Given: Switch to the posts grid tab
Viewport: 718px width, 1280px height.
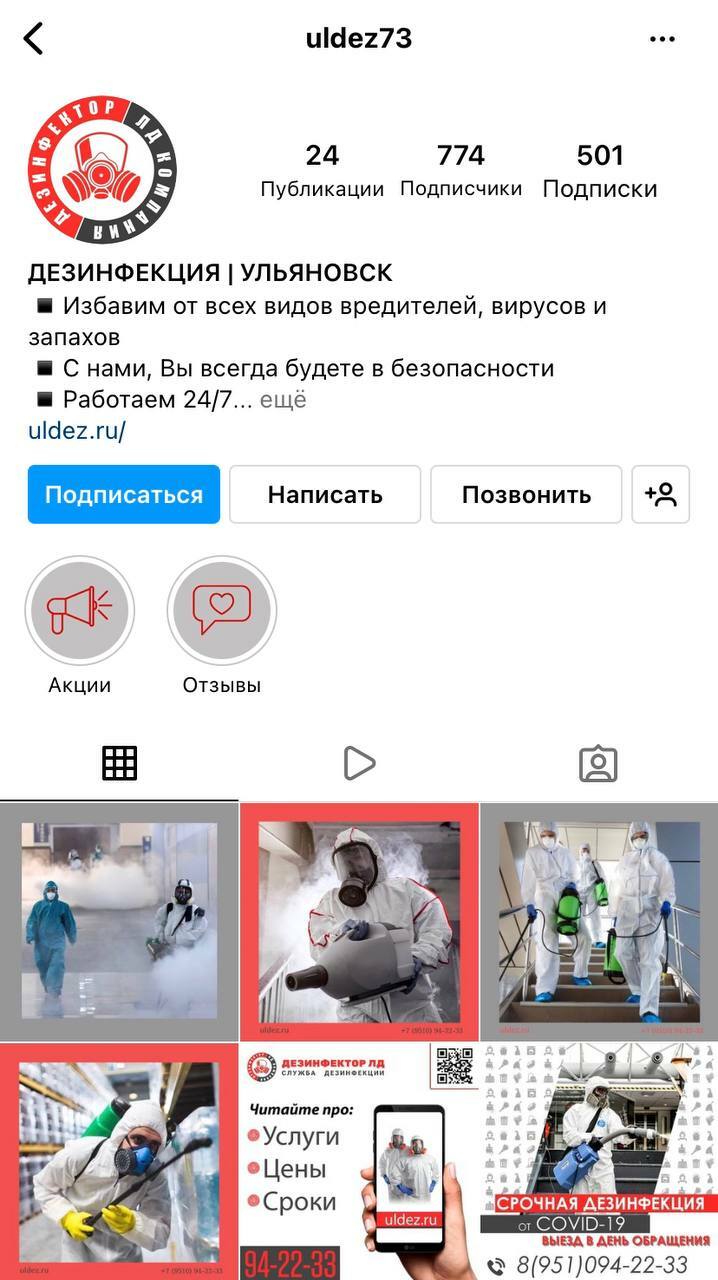Looking at the screenshot, I should tap(119, 764).
